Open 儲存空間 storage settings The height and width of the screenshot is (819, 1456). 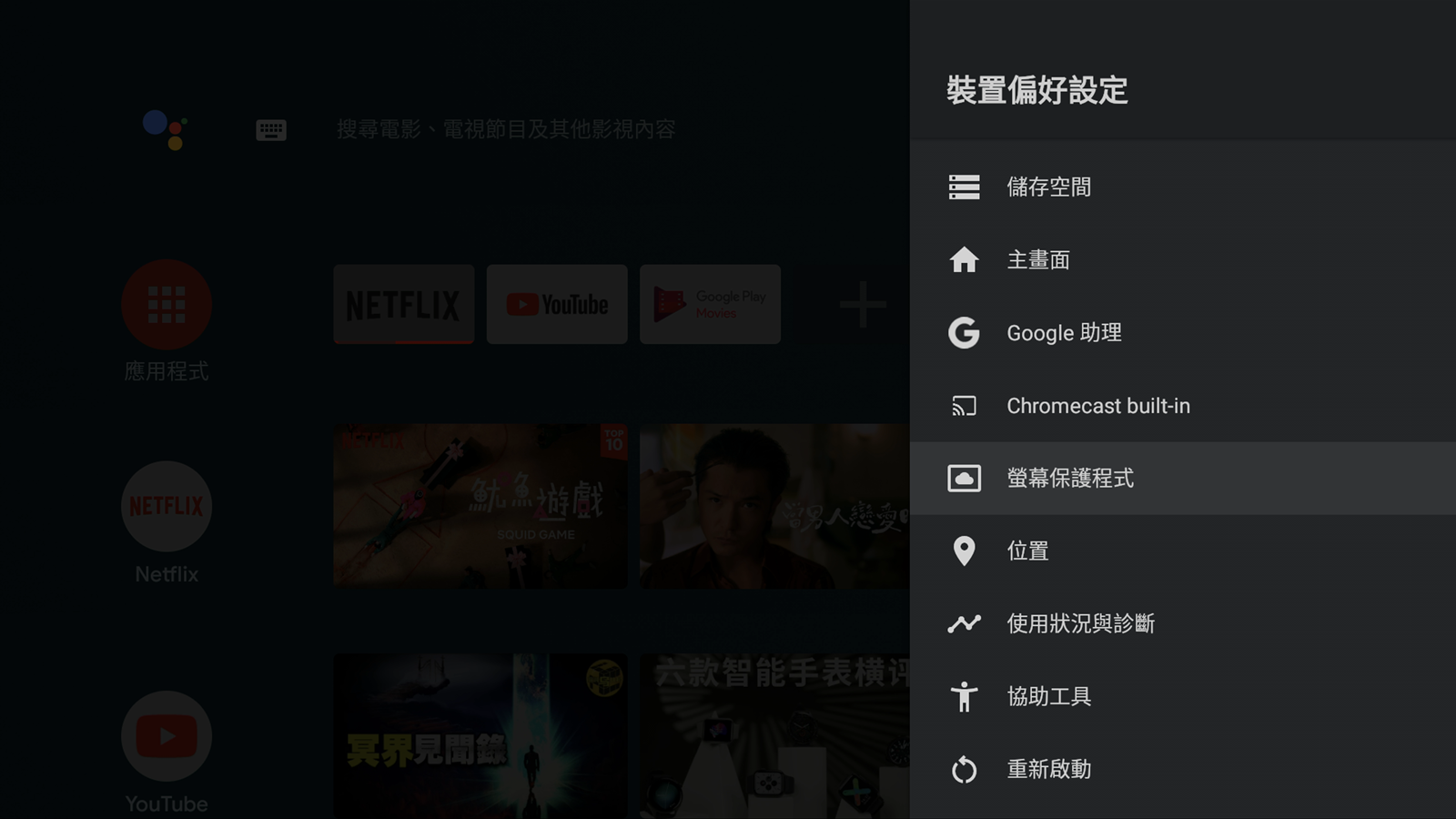coord(1048,187)
